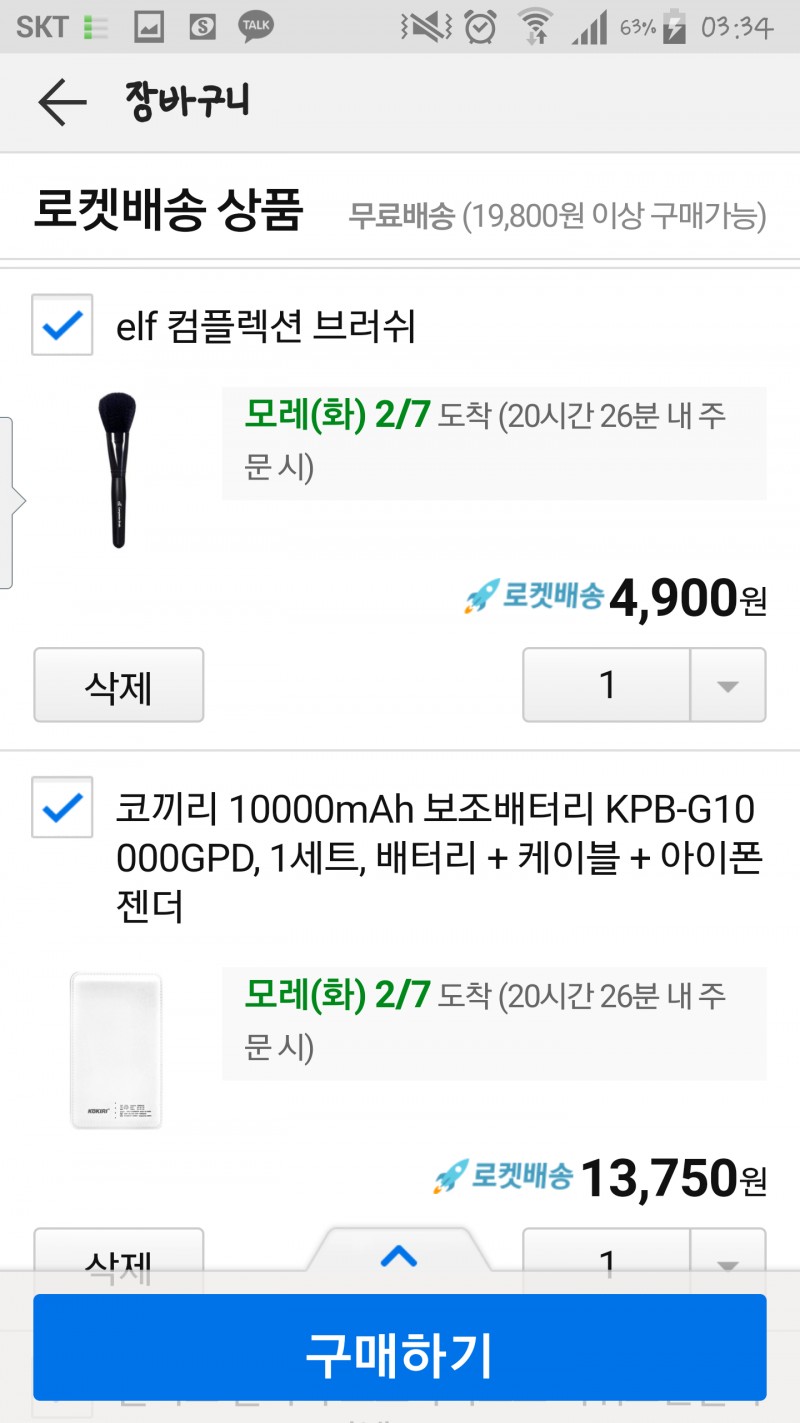
Task: Collapse the order summary with the up chevron
Action: pos(400,1253)
